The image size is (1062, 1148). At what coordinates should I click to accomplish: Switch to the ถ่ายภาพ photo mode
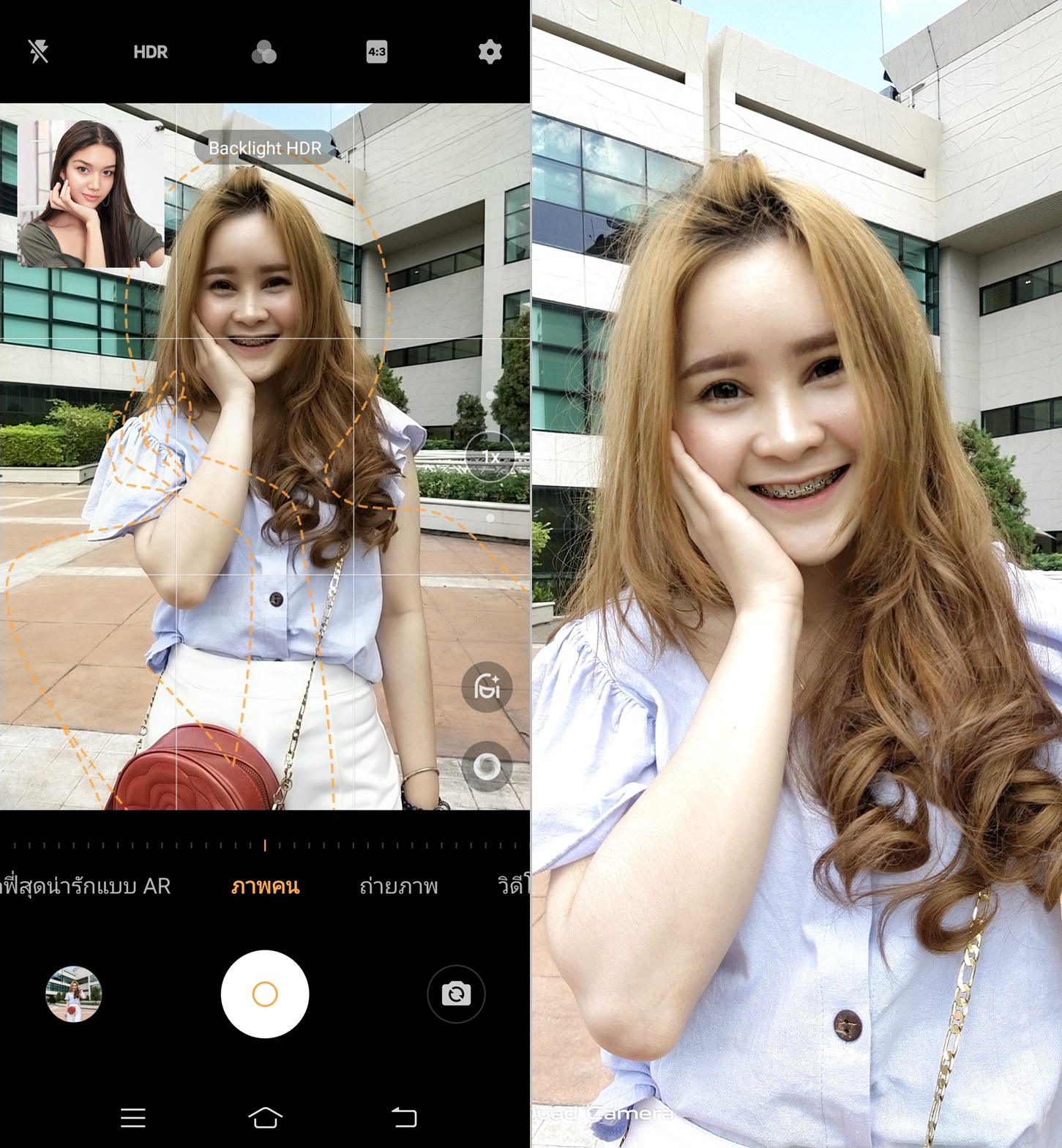[399, 887]
